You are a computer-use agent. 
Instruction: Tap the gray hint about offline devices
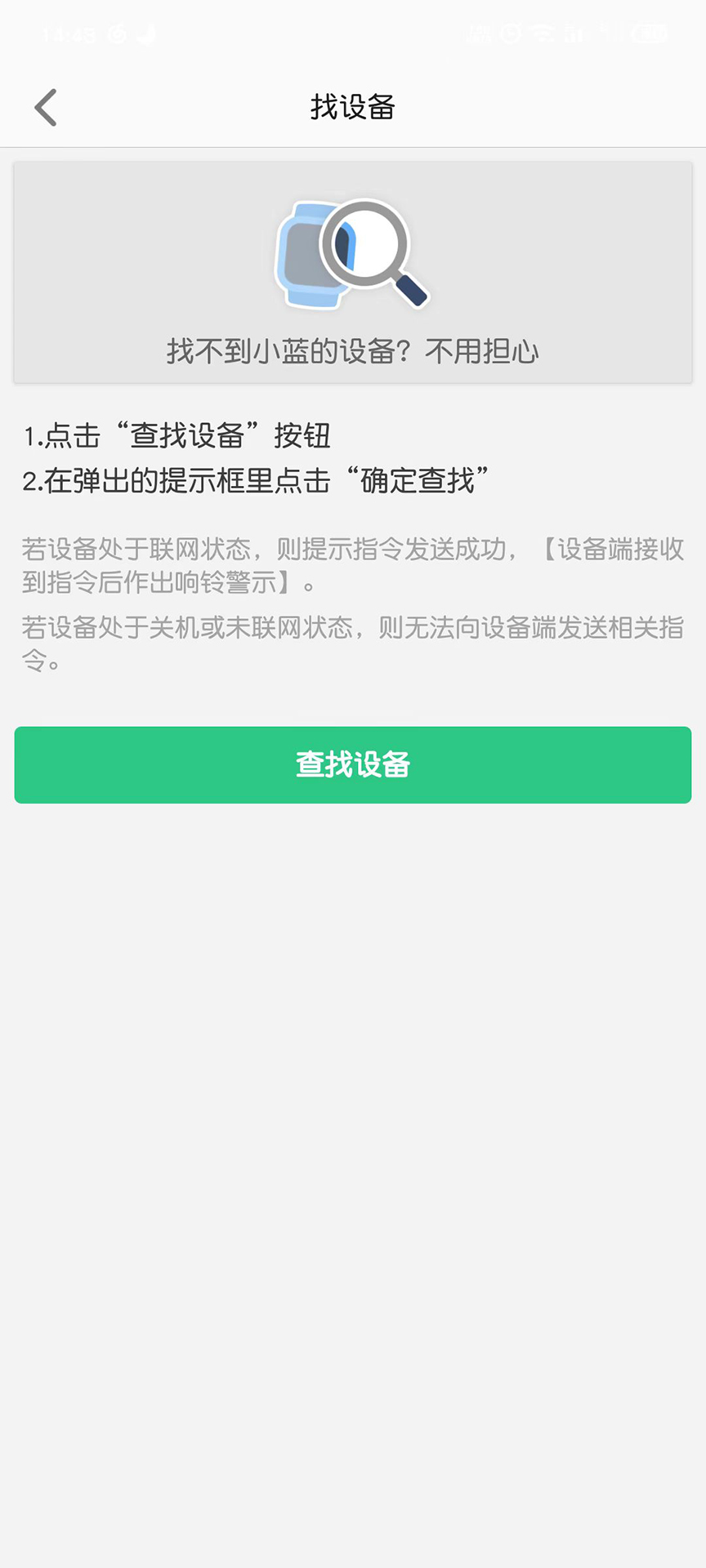click(x=351, y=642)
